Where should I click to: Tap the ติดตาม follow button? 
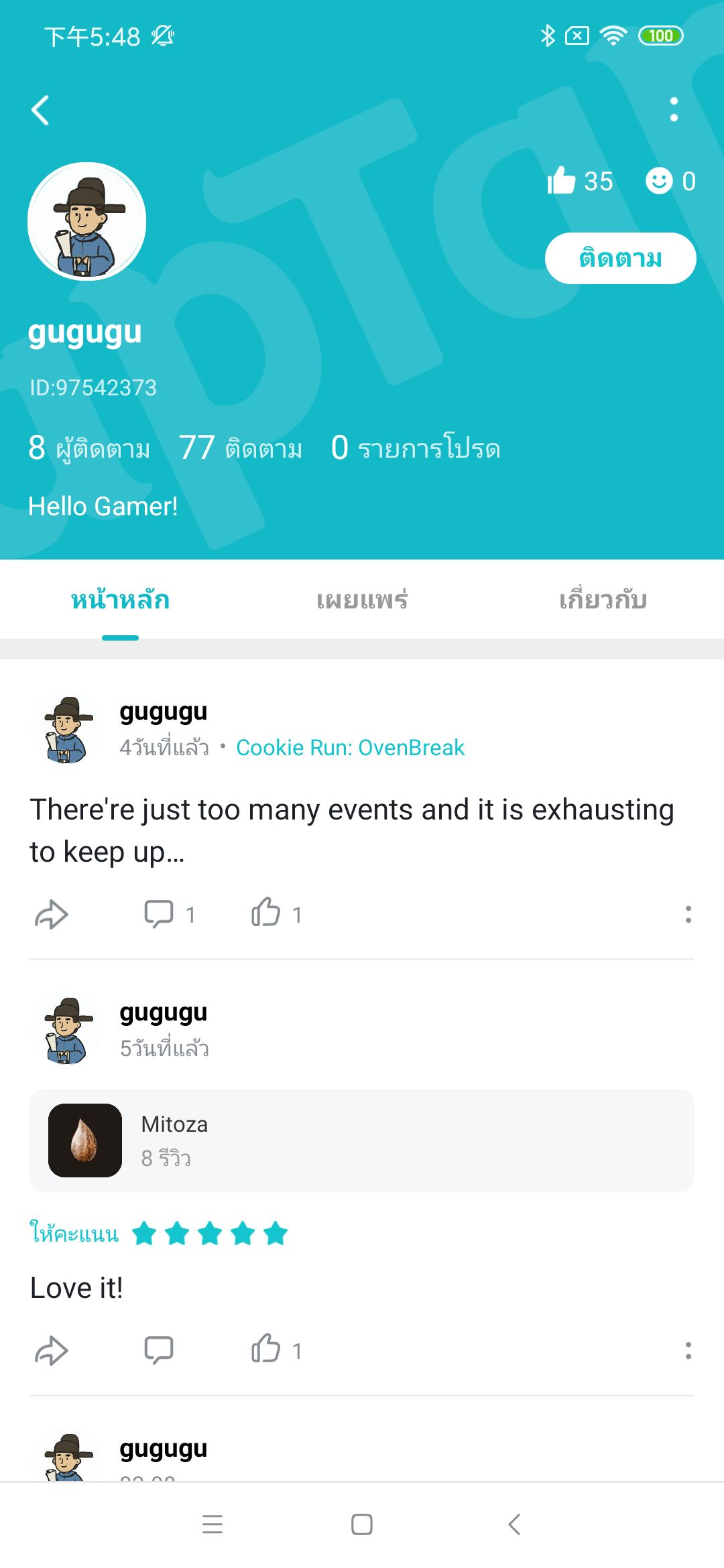(620, 257)
